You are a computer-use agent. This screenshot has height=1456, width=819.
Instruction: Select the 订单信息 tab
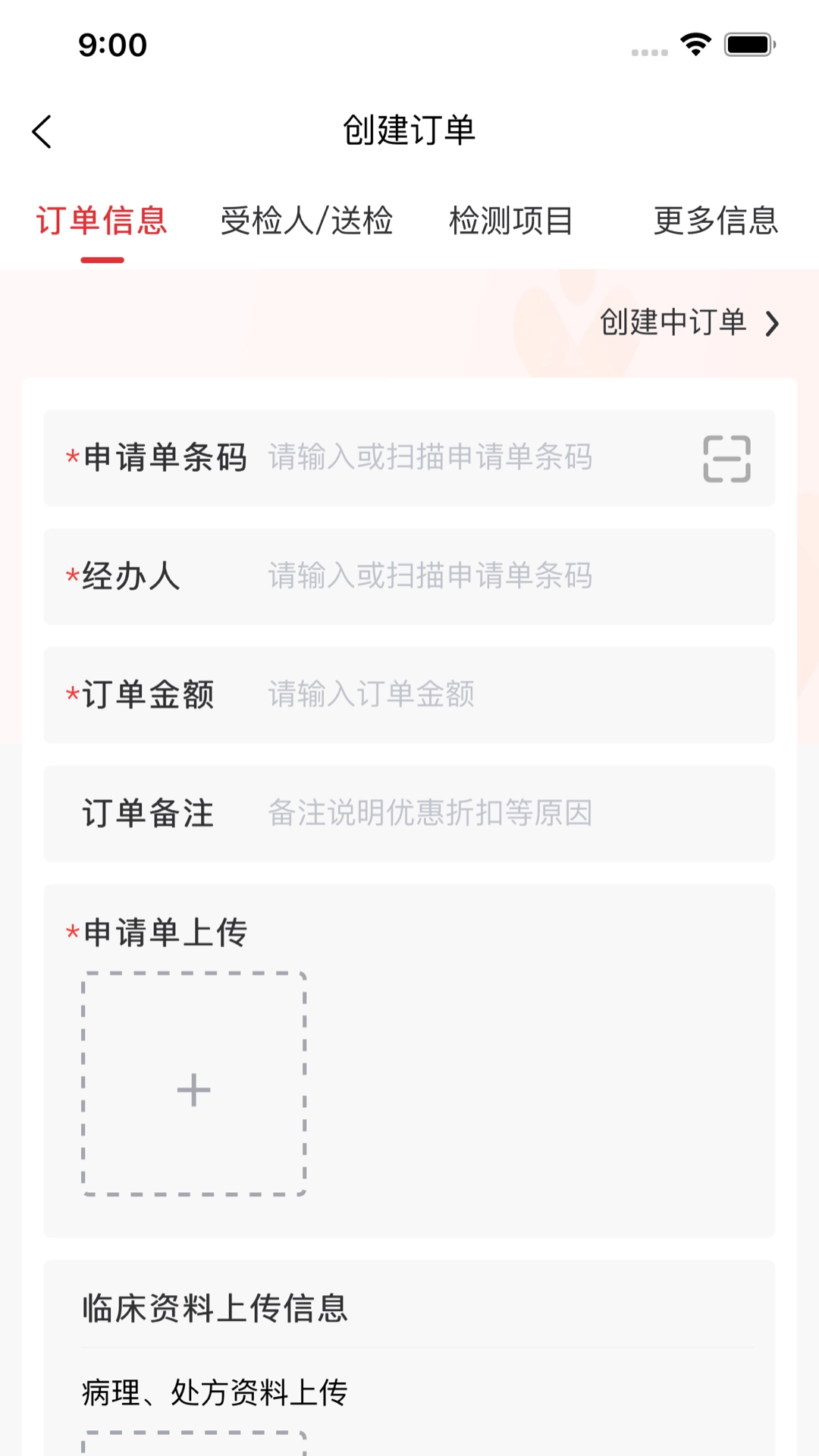click(102, 221)
